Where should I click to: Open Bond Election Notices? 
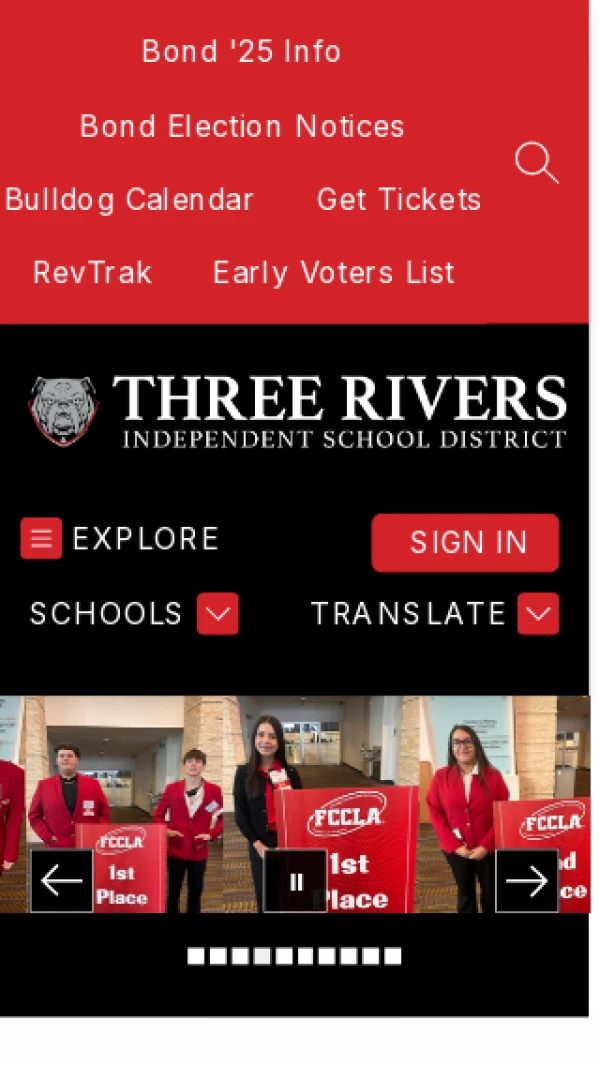(x=242, y=126)
